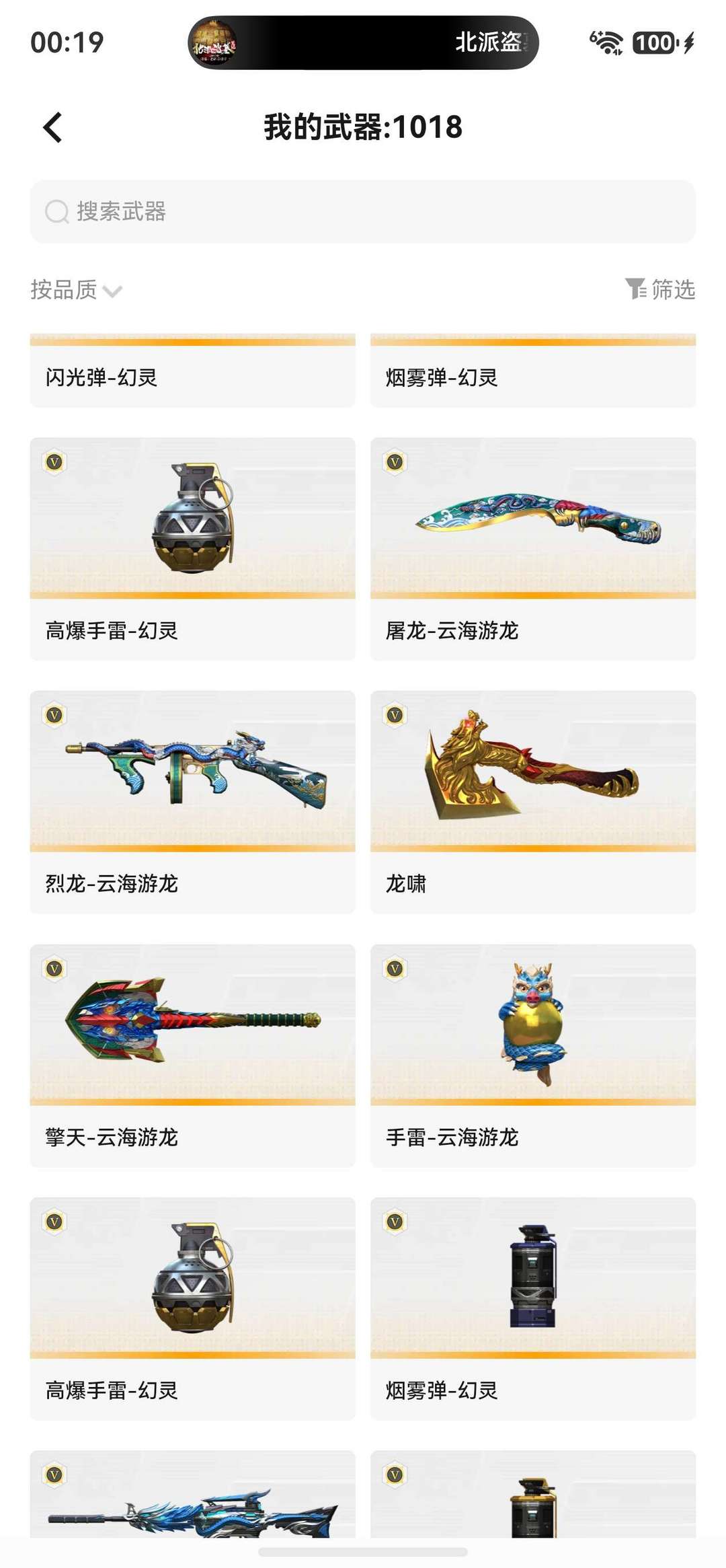Open the 屠龙-云海游龙 knife card
The width and height of the screenshot is (726, 1568).
point(533,549)
